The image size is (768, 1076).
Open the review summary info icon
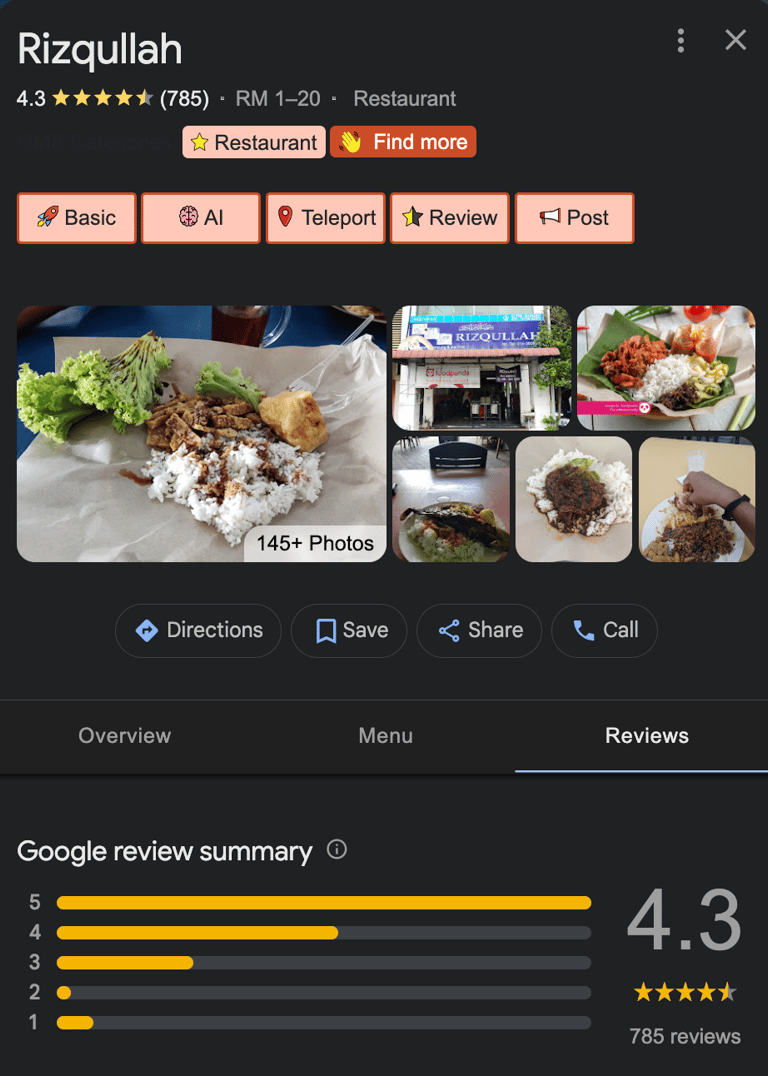point(337,850)
